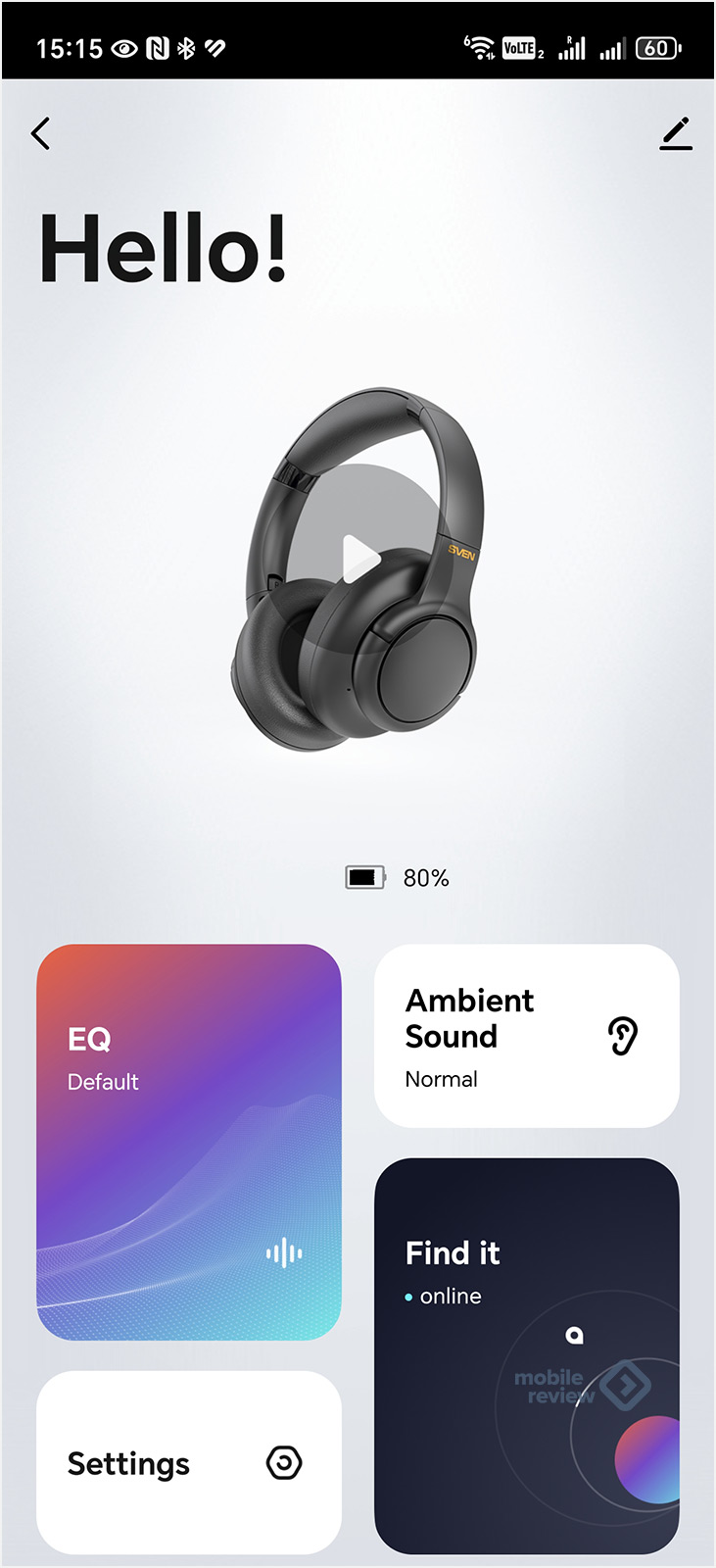This screenshot has width=716, height=1568.
Task: Open the Settings card
Action: tap(189, 1462)
